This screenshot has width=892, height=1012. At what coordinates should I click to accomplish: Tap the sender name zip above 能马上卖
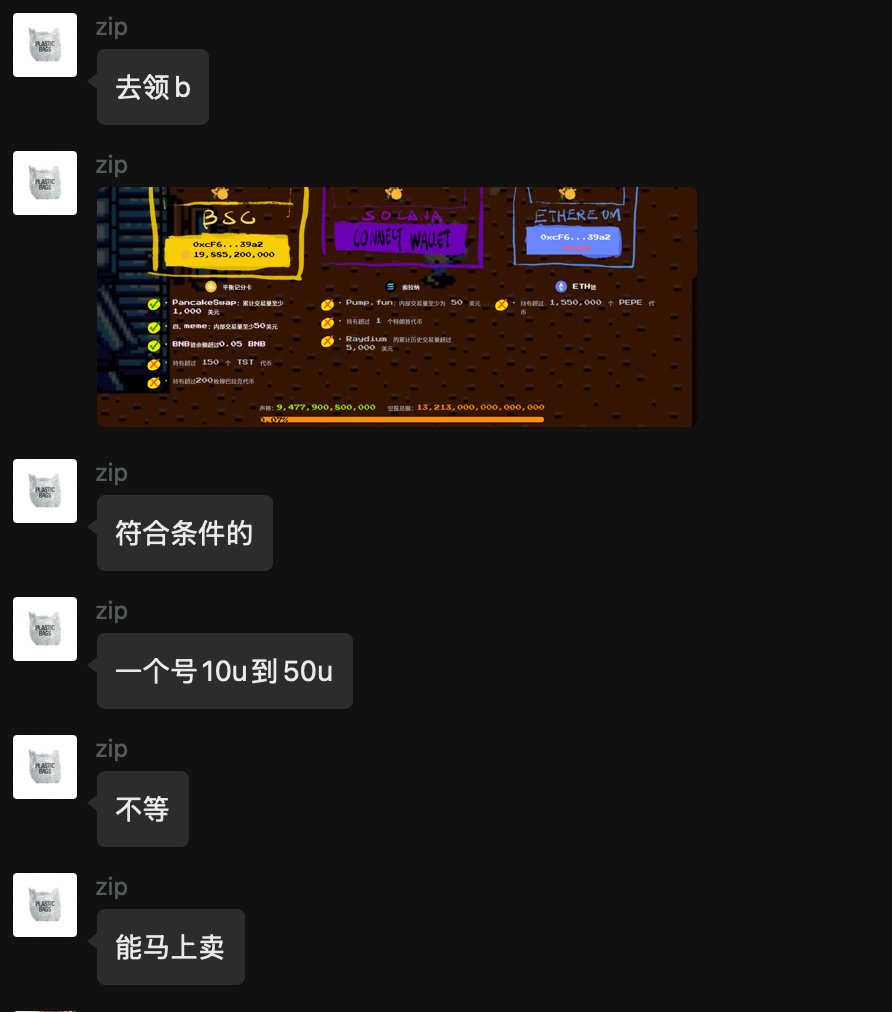112,887
